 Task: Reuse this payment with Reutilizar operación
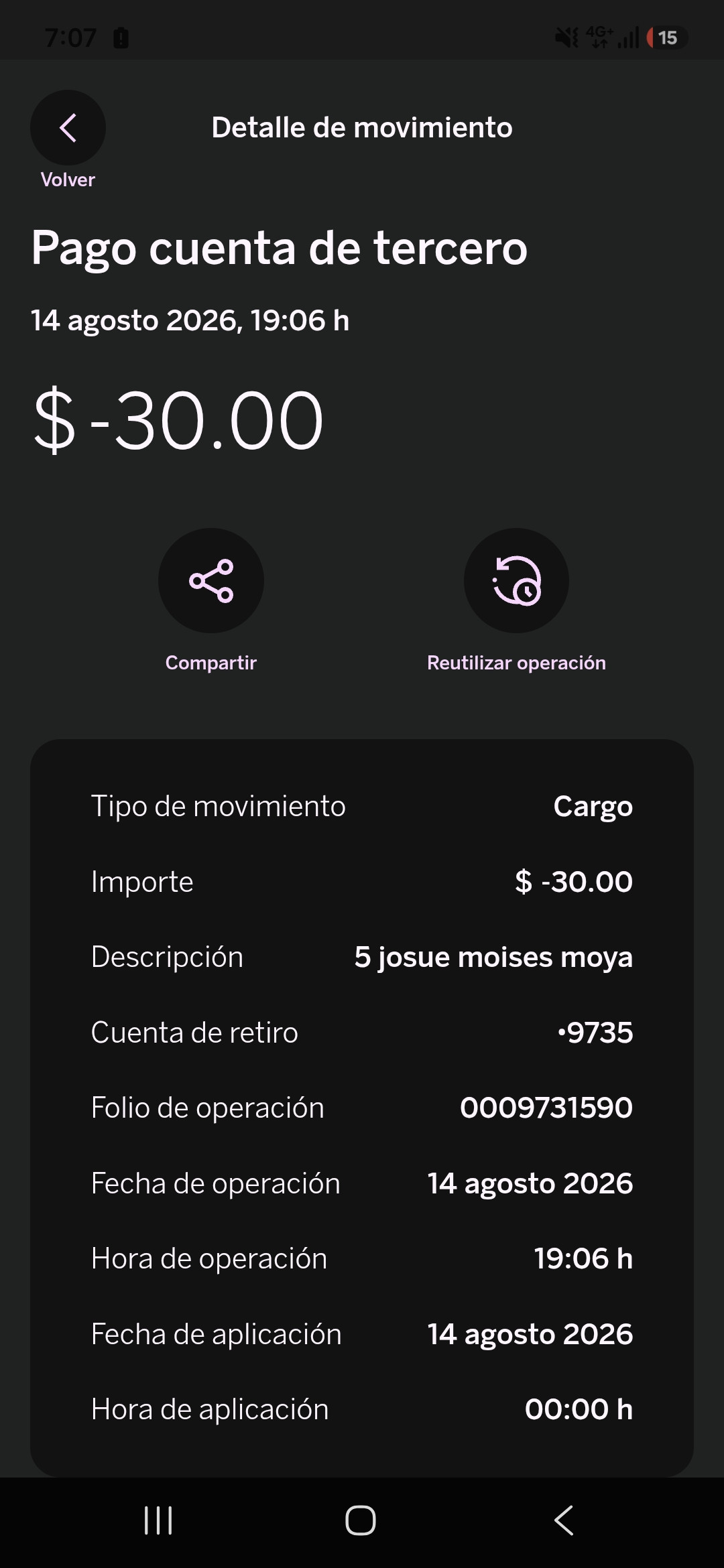[x=516, y=580]
